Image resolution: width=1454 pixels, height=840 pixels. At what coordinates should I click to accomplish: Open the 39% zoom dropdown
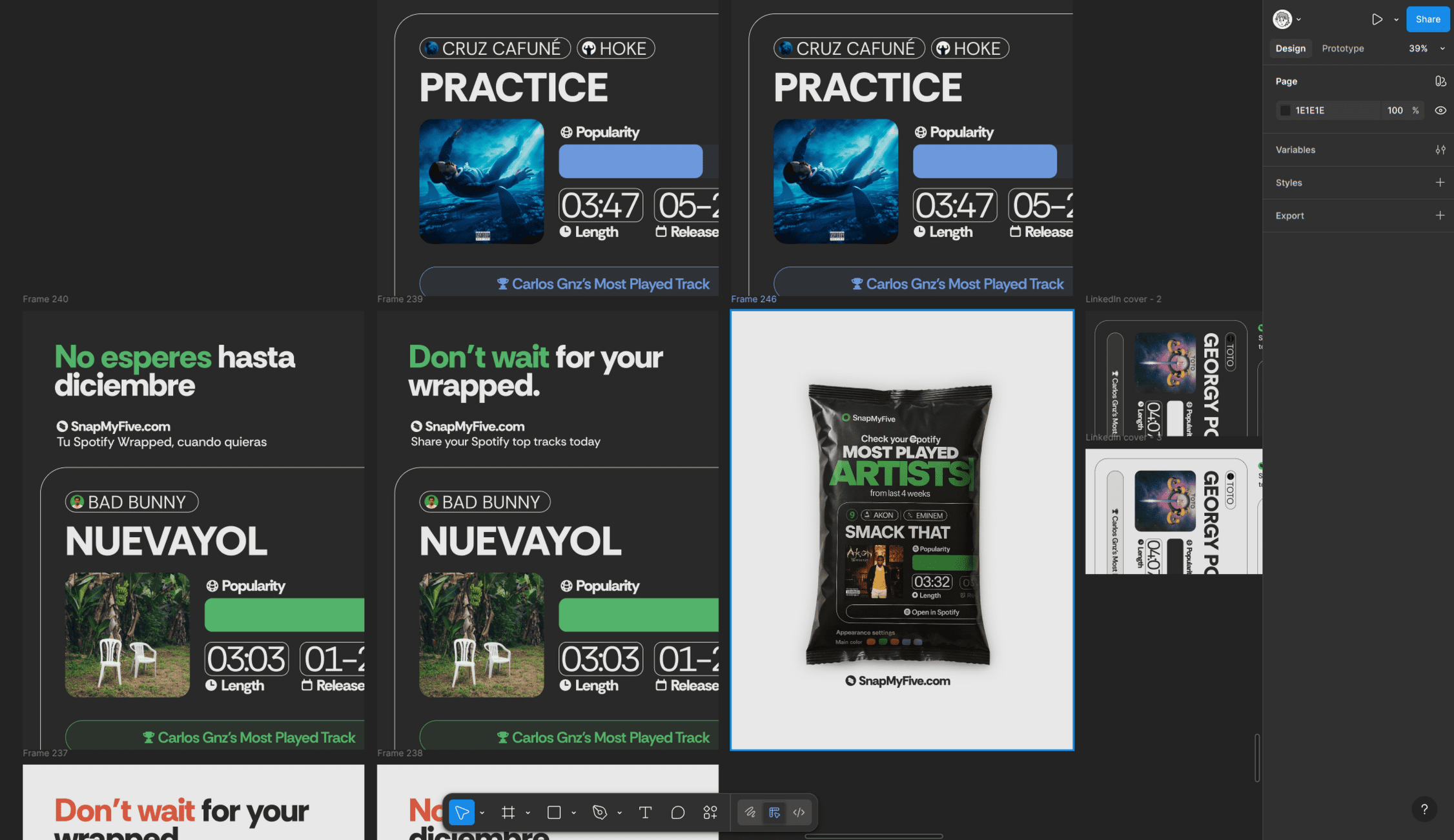click(1426, 48)
